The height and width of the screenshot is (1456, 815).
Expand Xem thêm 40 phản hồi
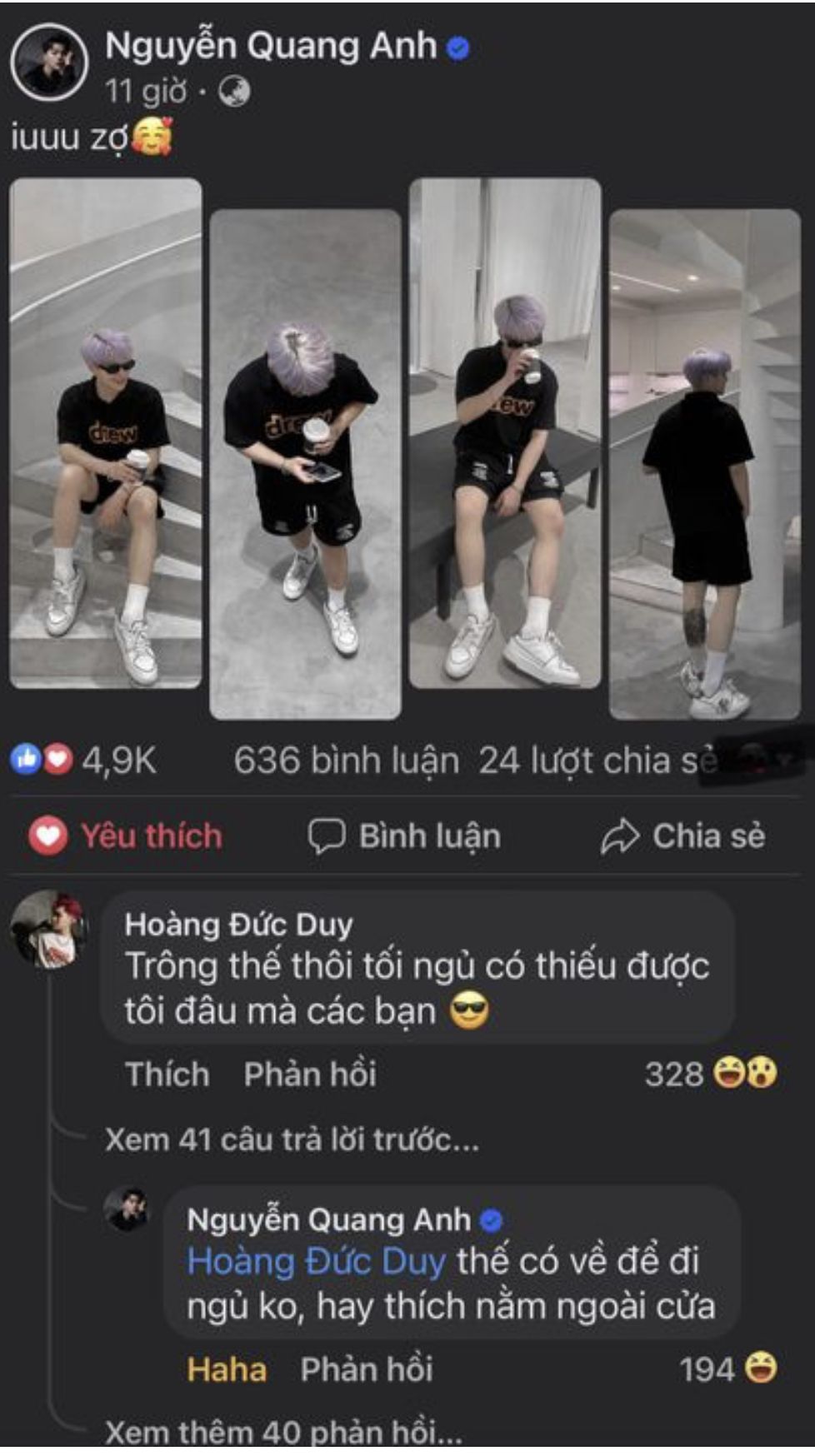283,1432
